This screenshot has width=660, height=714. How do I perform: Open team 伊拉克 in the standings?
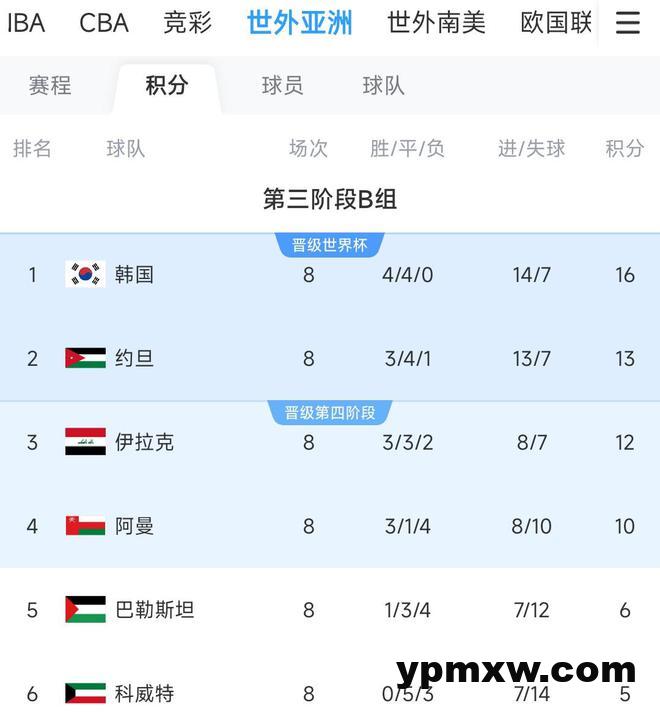144,442
